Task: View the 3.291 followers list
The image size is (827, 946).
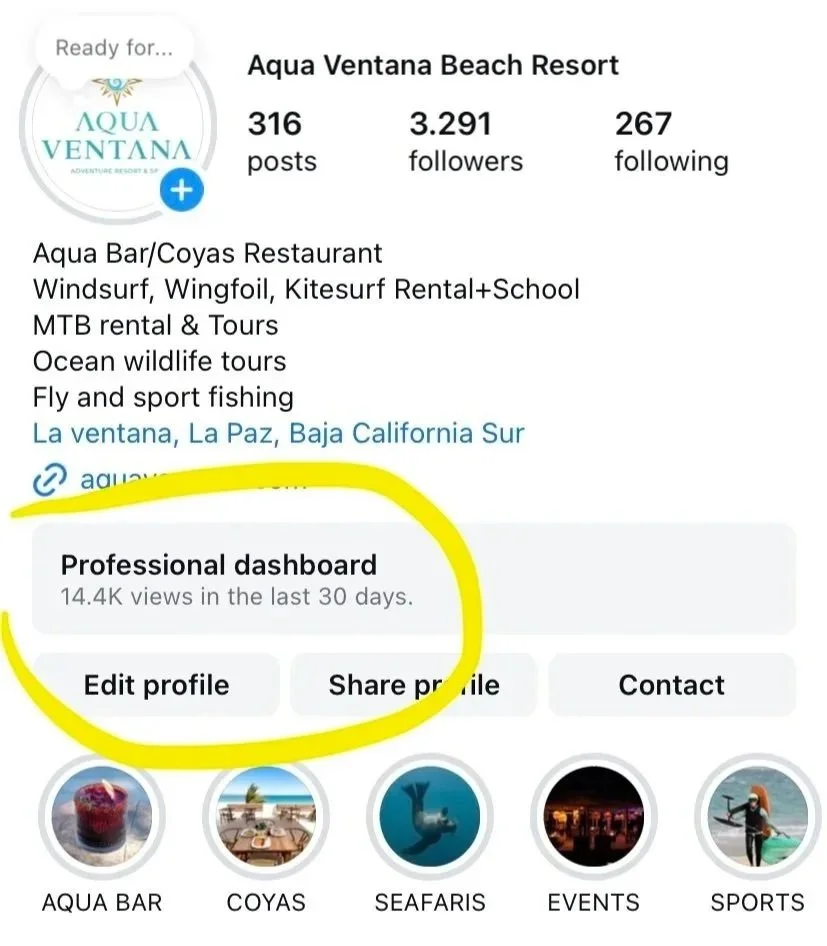Action: (x=465, y=142)
